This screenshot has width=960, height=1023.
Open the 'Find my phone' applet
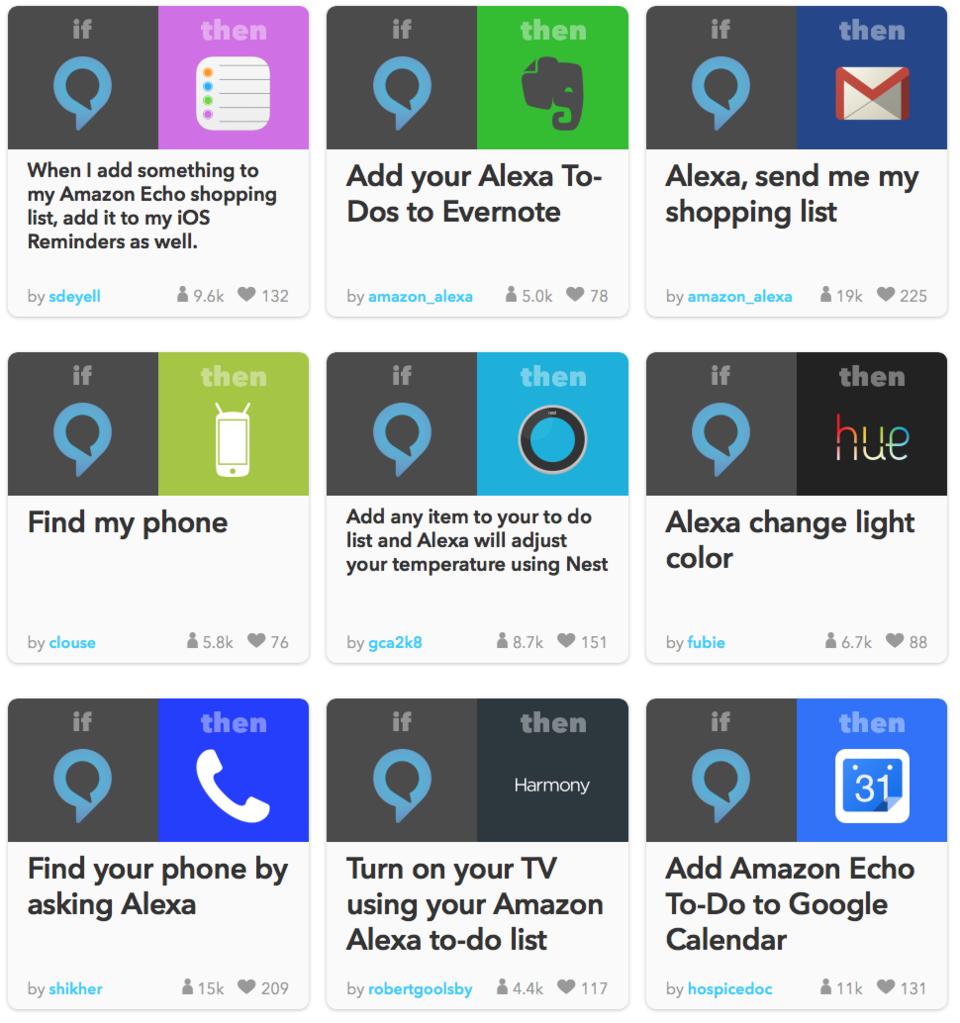coord(128,522)
